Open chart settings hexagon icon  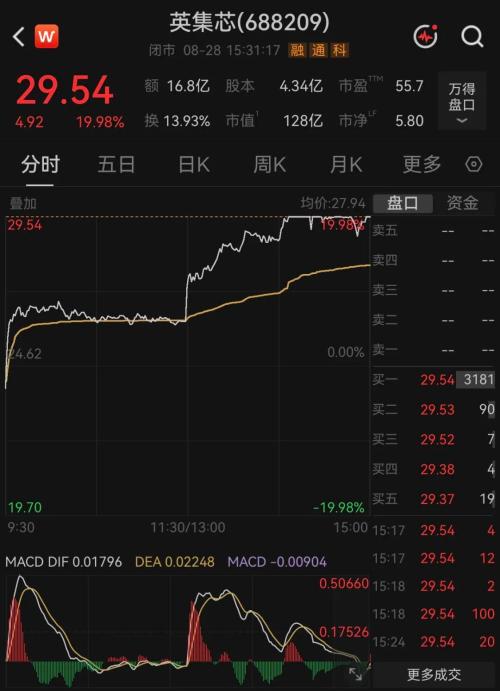pyautogui.click(x=474, y=164)
